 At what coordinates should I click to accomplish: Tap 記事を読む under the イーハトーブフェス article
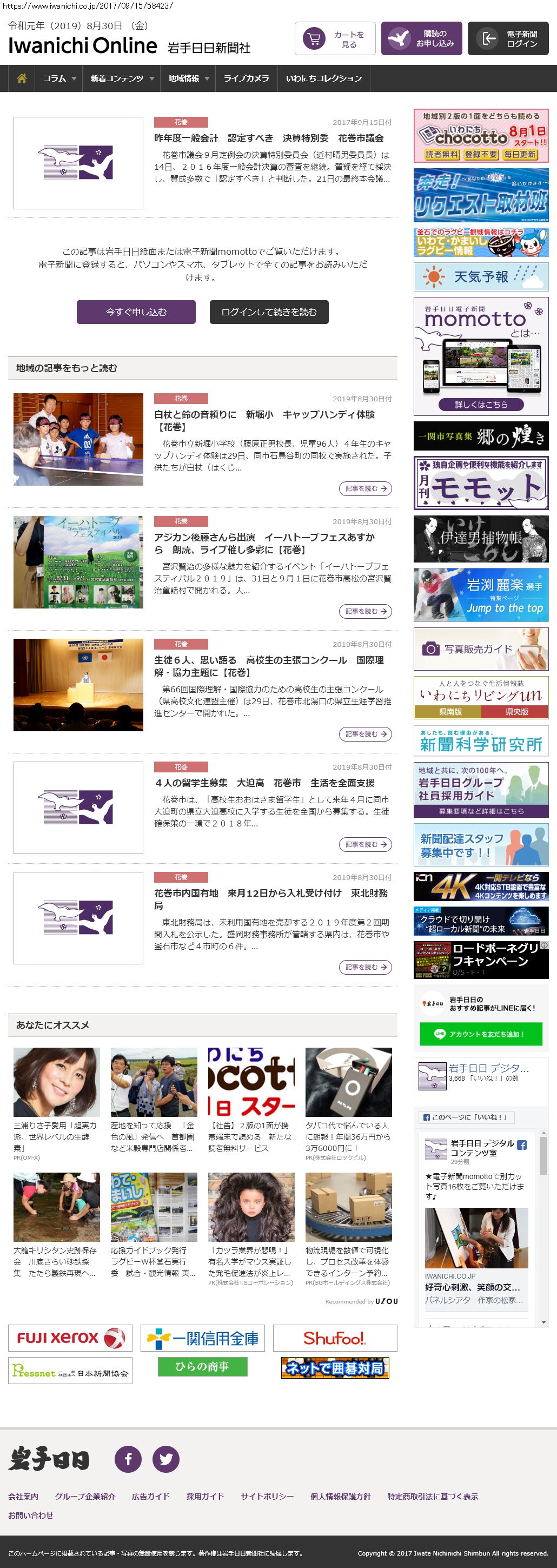365,611
